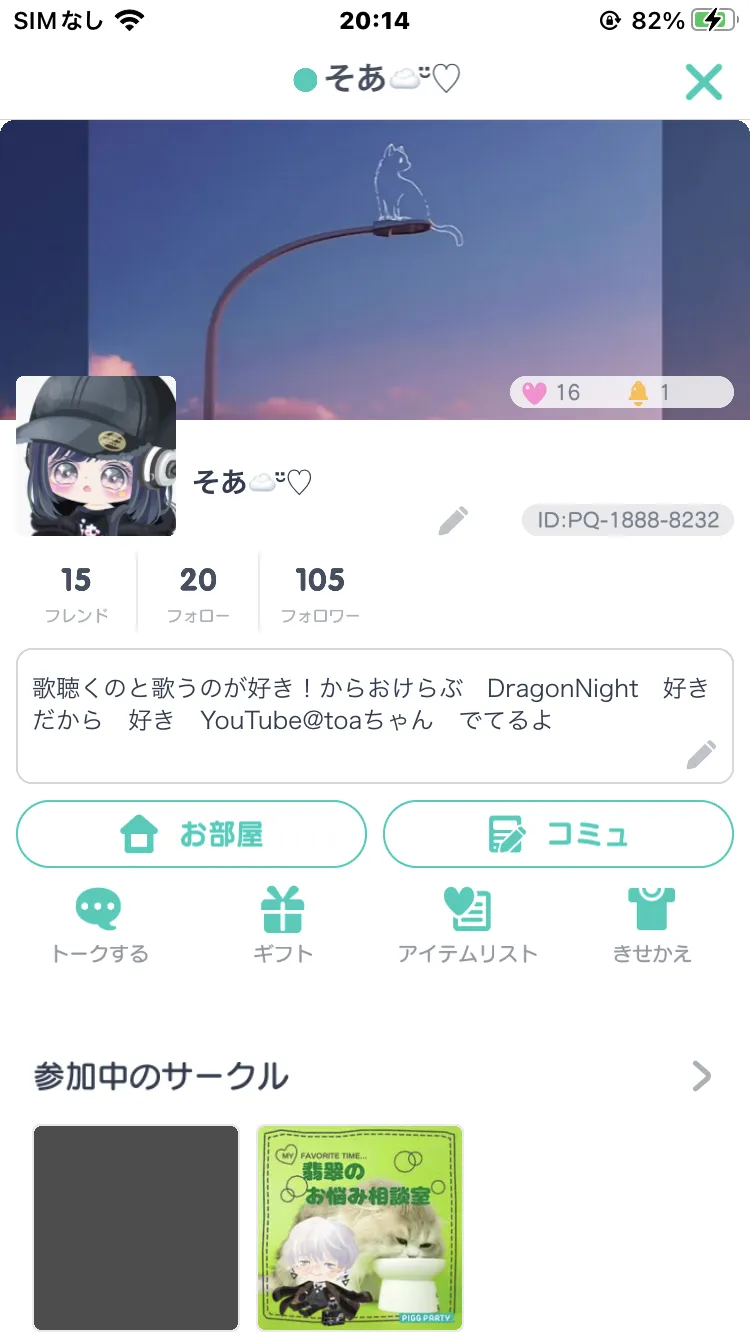This screenshot has width=750, height=1334.
Task: View the 20 フォロー following list
Action: pyautogui.click(x=198, y=594)
